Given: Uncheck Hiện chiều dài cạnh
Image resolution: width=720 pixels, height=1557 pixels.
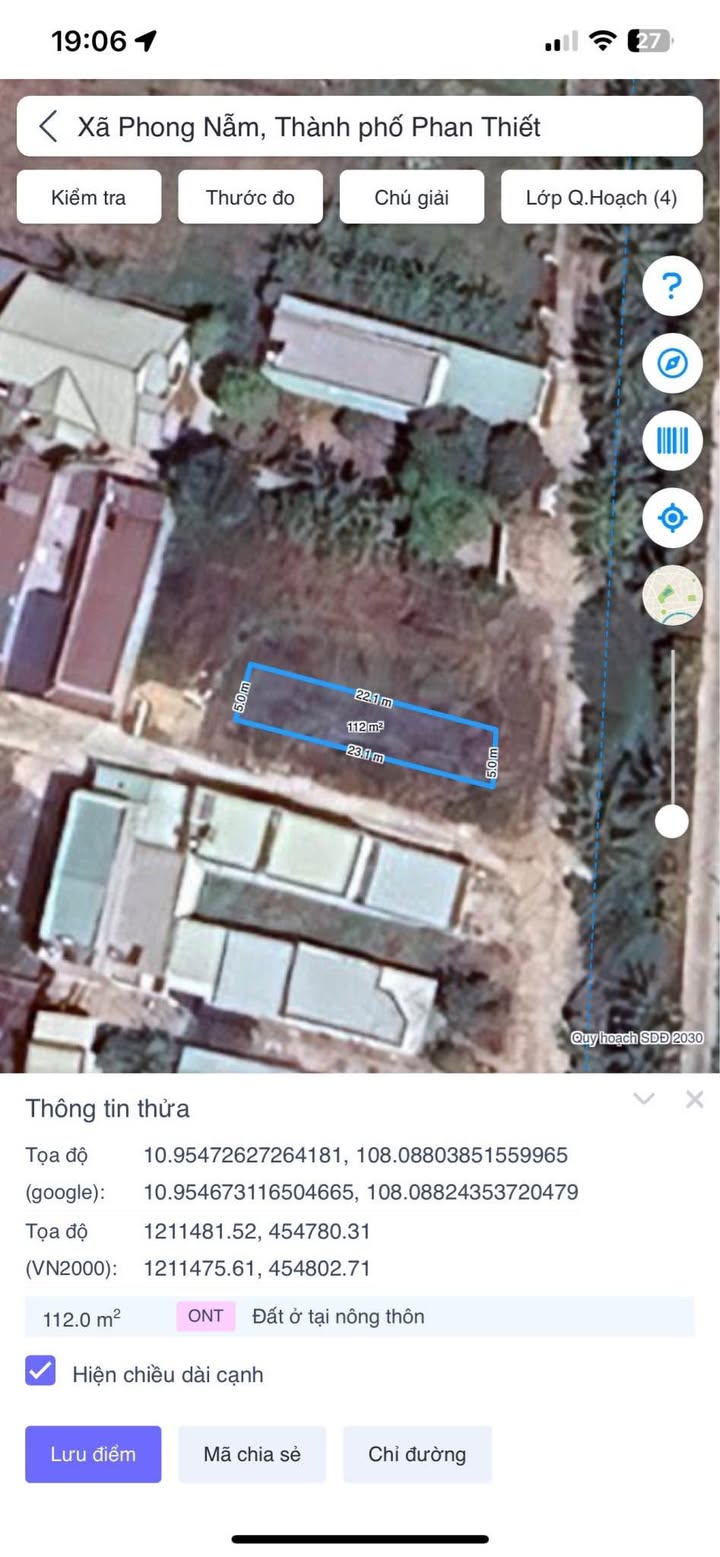Looking at the screenshot, I should 41,1372.
